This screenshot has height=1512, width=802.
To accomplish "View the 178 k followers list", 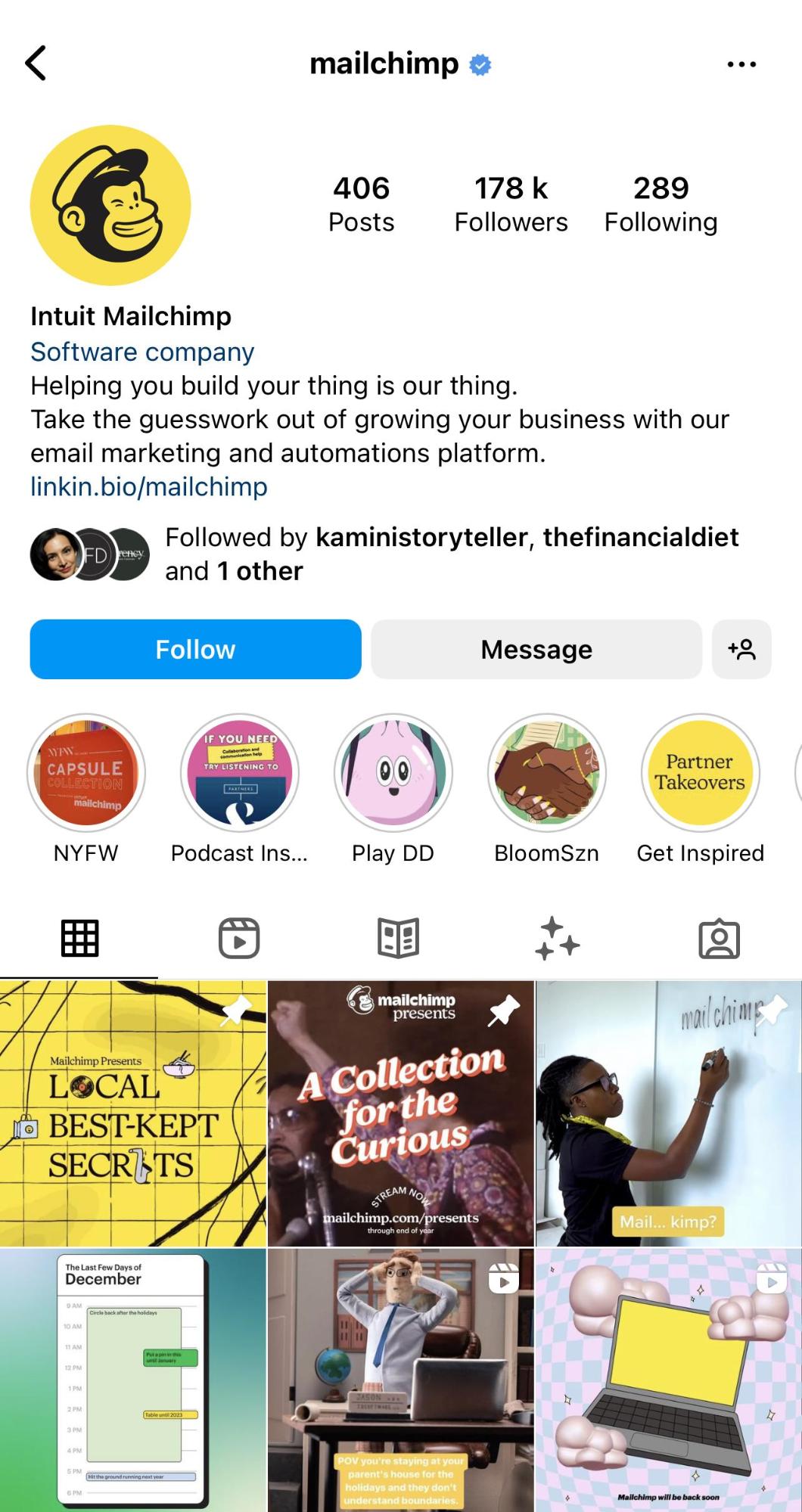I will pyautogui.click(x=511, y=204).
